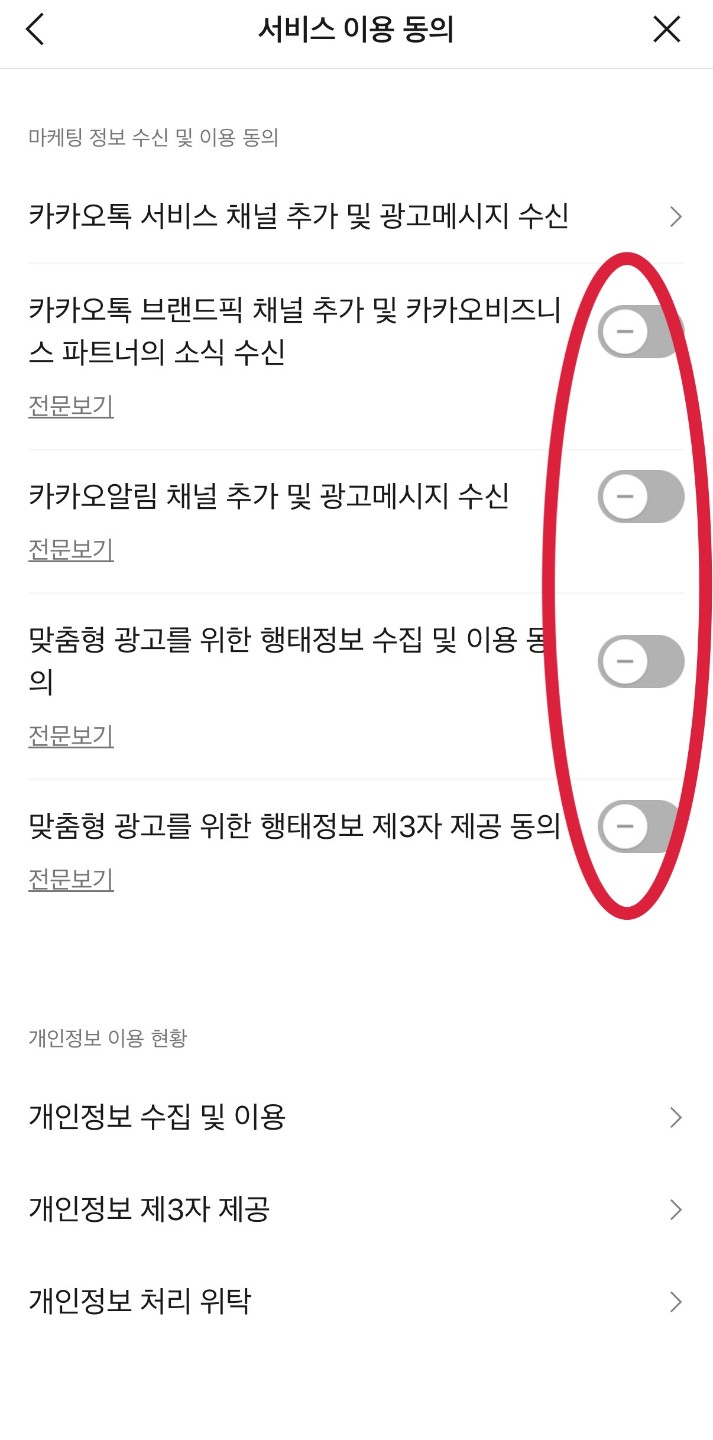Tap 전문보기 under 카카오알림 채널 추가

pyautogui.click(x=71, y=549)
